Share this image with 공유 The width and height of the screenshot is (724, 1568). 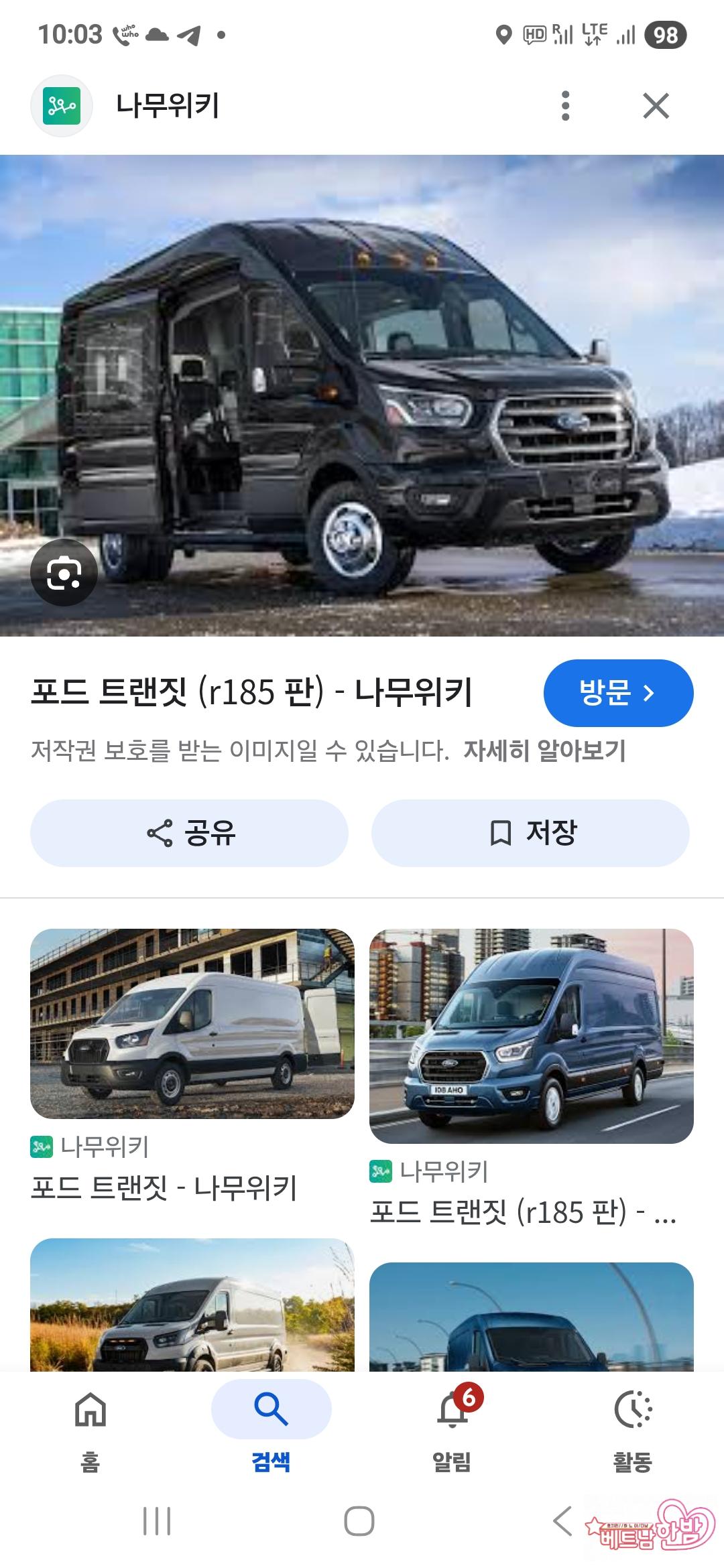[189, 833]
